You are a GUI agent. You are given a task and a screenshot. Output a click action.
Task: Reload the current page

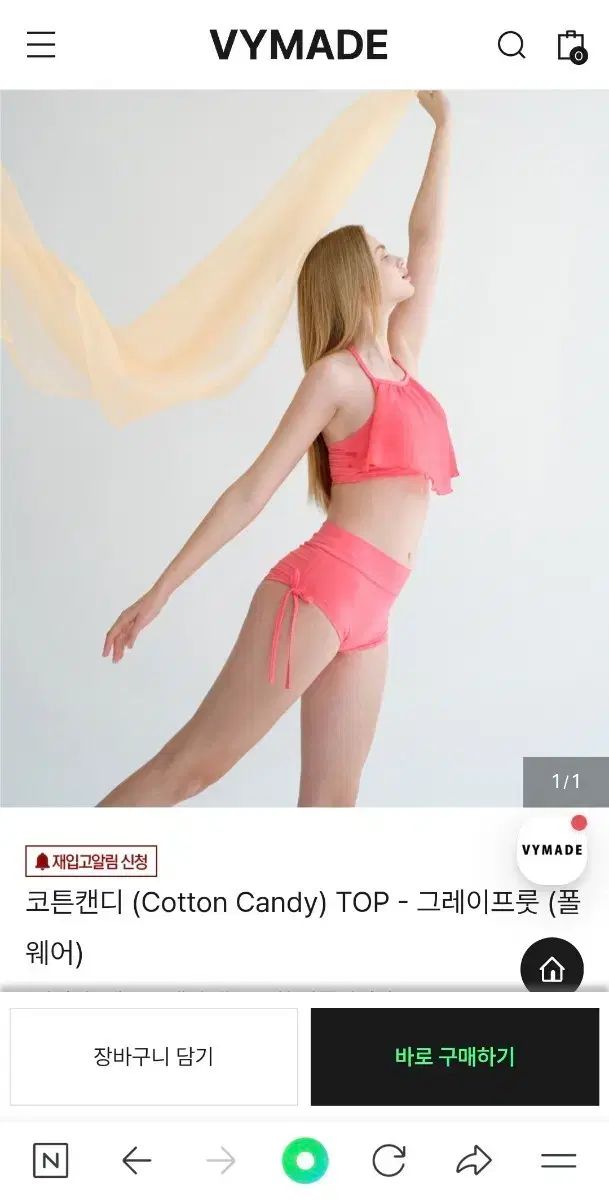tap(389, 1160)
